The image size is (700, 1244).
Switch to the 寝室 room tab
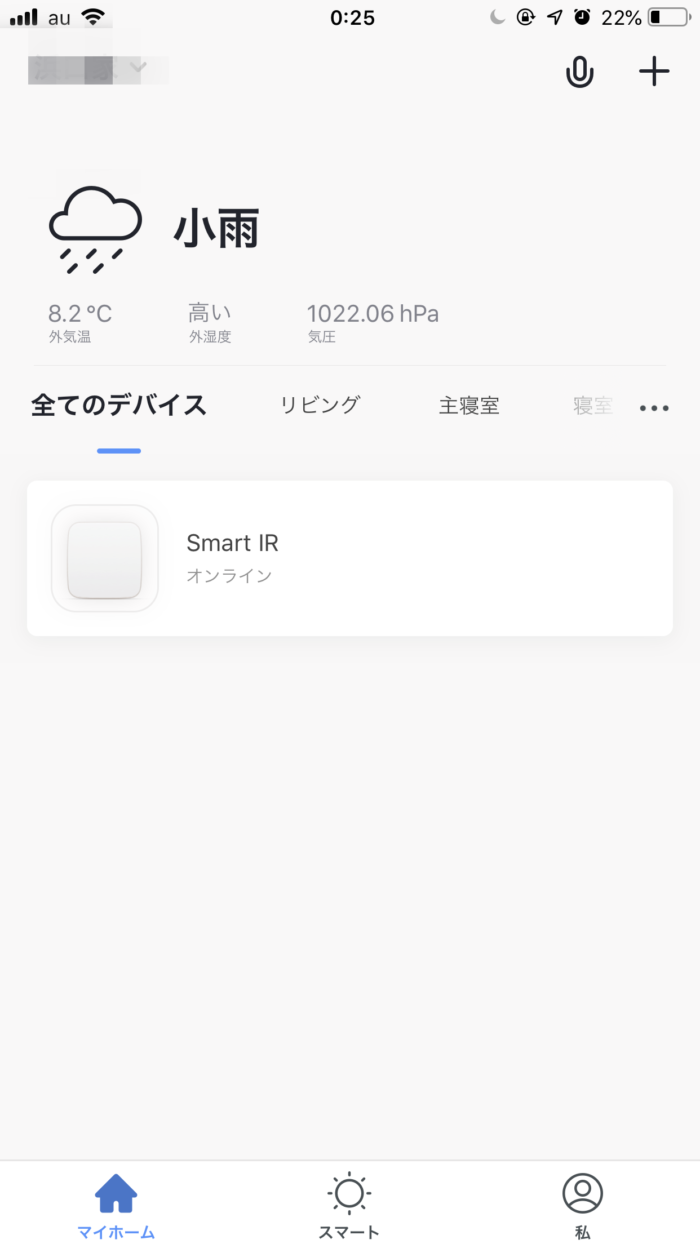point(592,406)
